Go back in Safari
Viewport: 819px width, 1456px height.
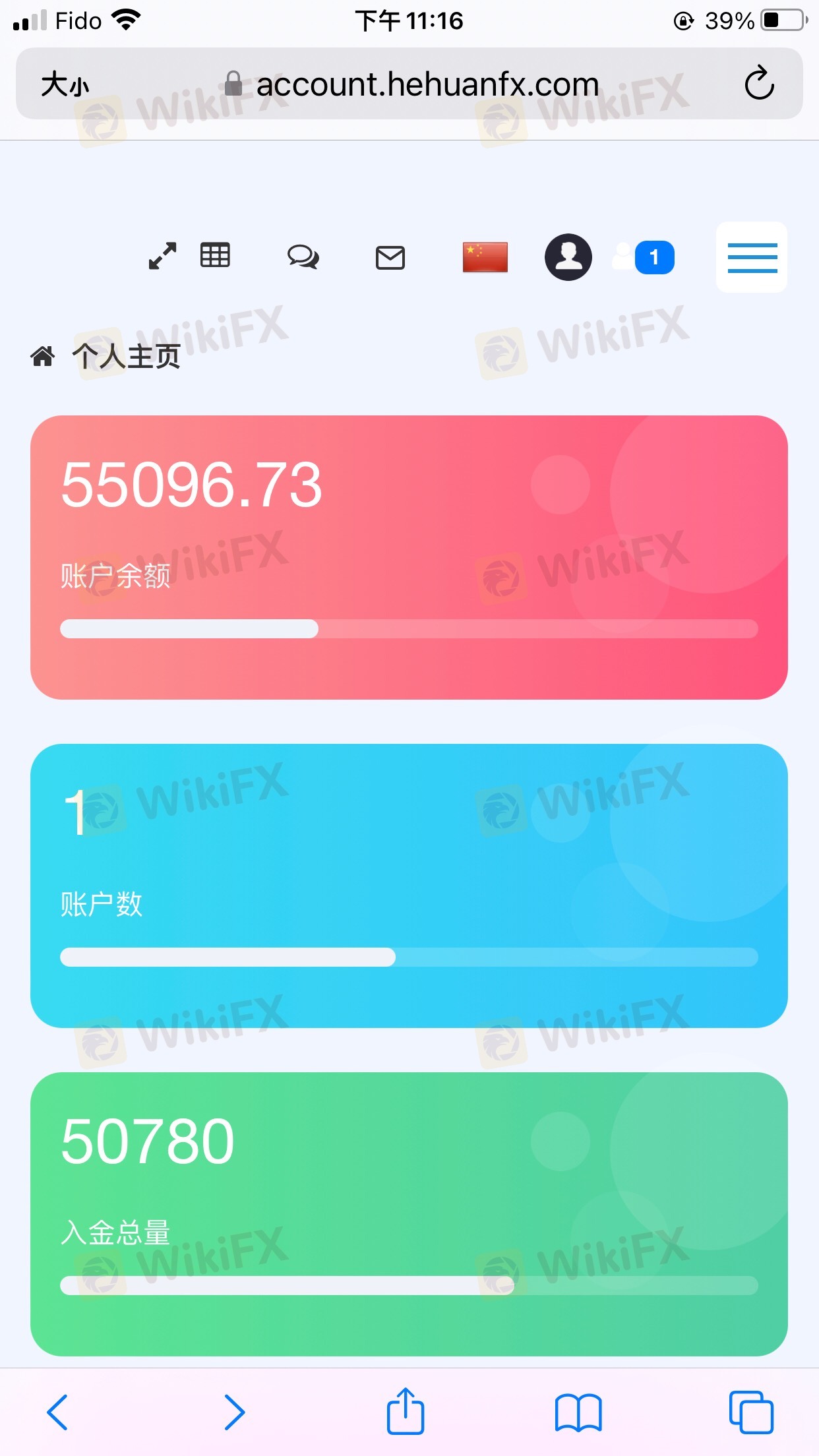pos(57,1412)
